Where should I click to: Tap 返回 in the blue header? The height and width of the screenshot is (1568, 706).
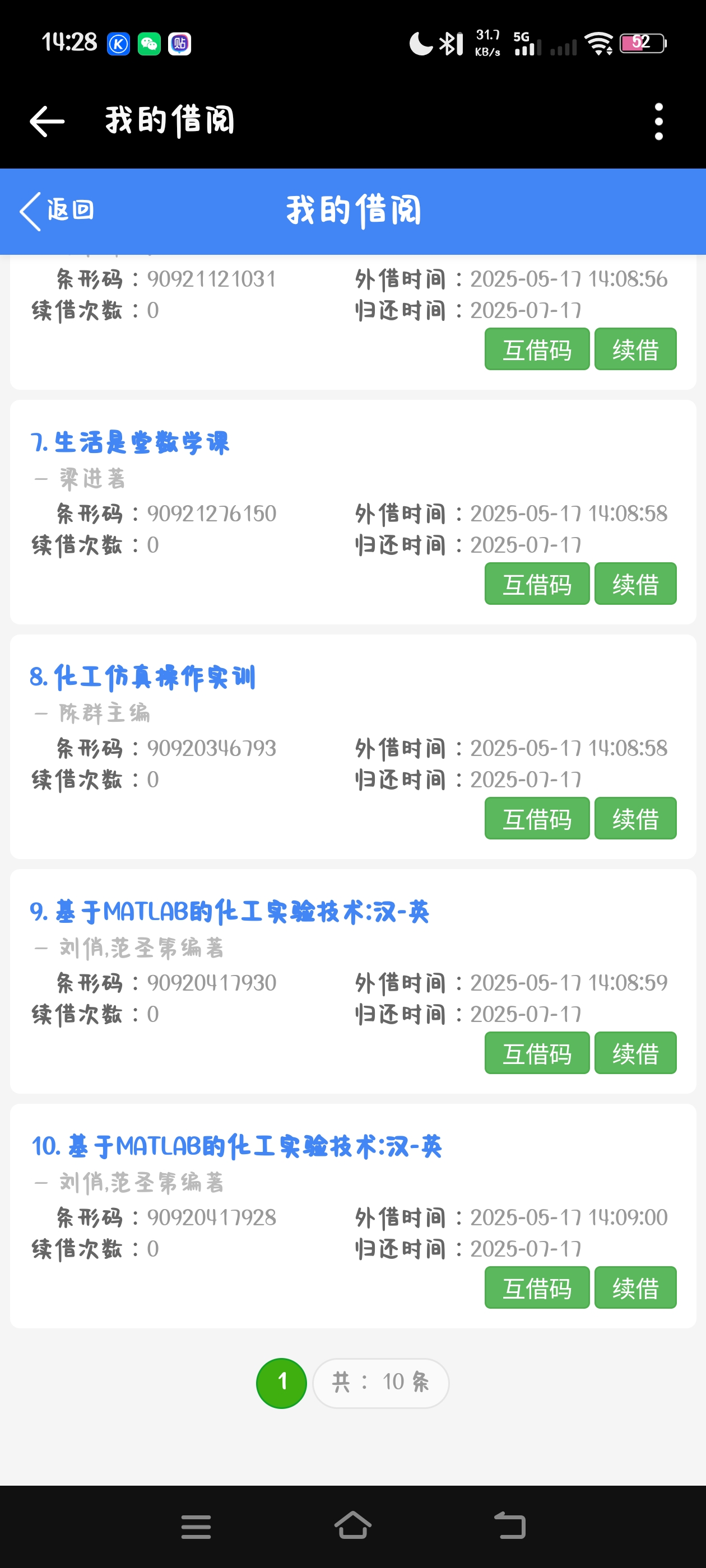57,211
